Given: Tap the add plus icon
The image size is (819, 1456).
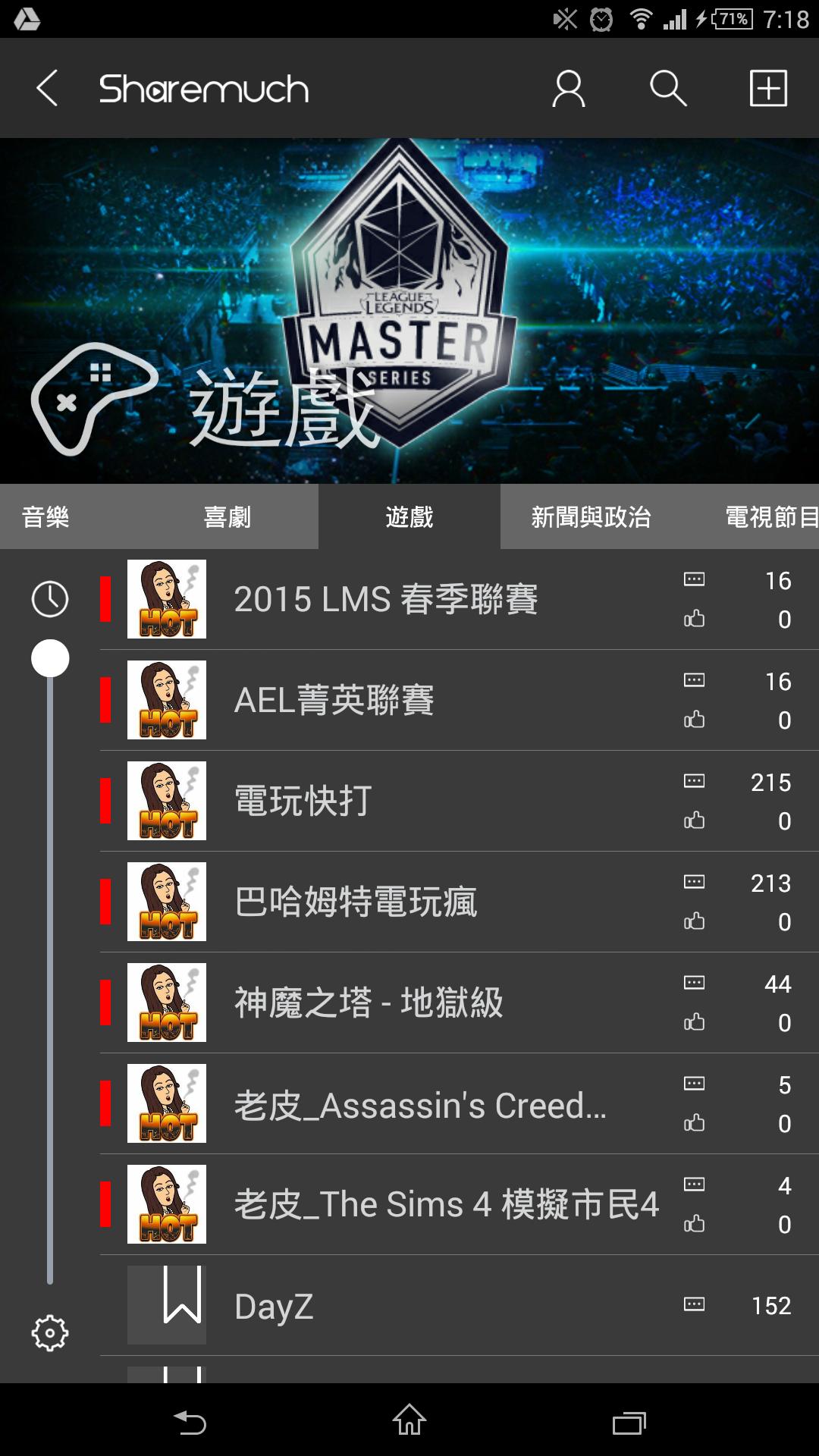Looking at the screenshot, I should tap(768, 89).
